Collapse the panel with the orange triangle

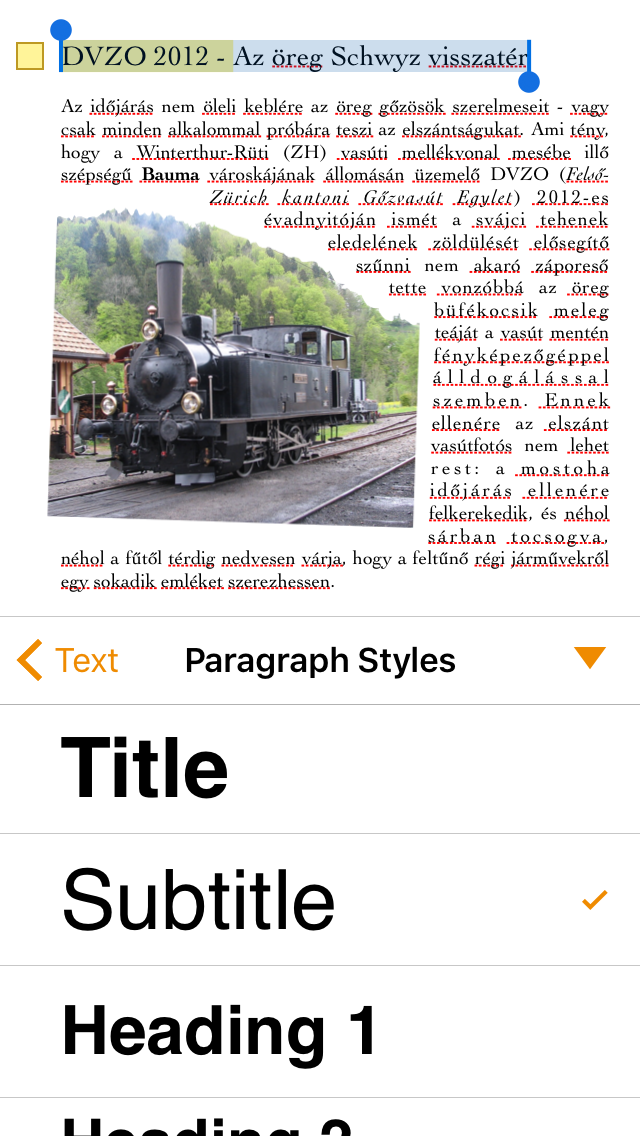[x=590, y=658]
